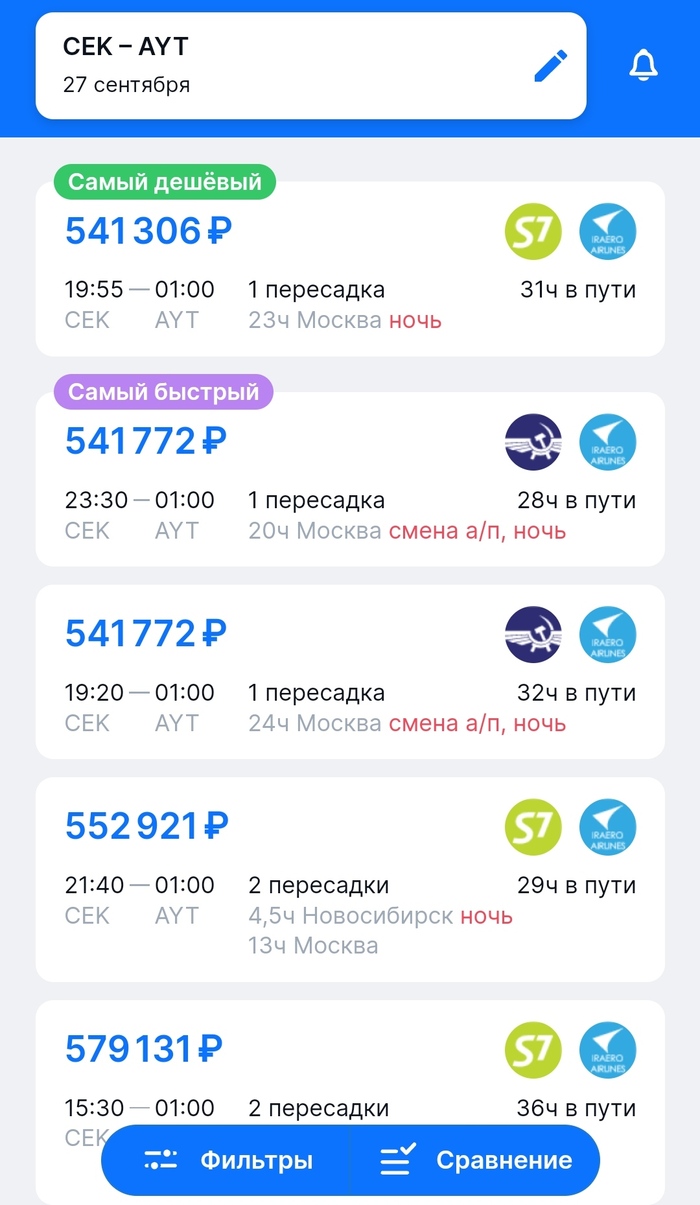Open the cheapest flight for 541 306 ₽

[x=350, y=270]
